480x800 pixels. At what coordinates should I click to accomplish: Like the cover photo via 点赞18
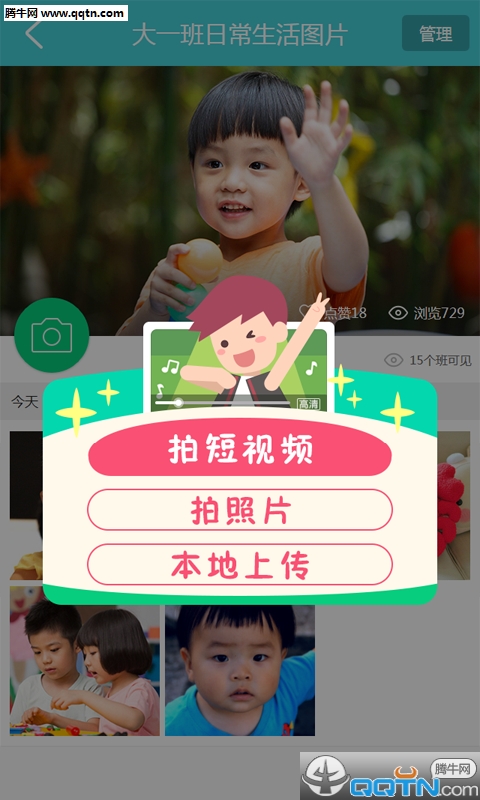333,312
